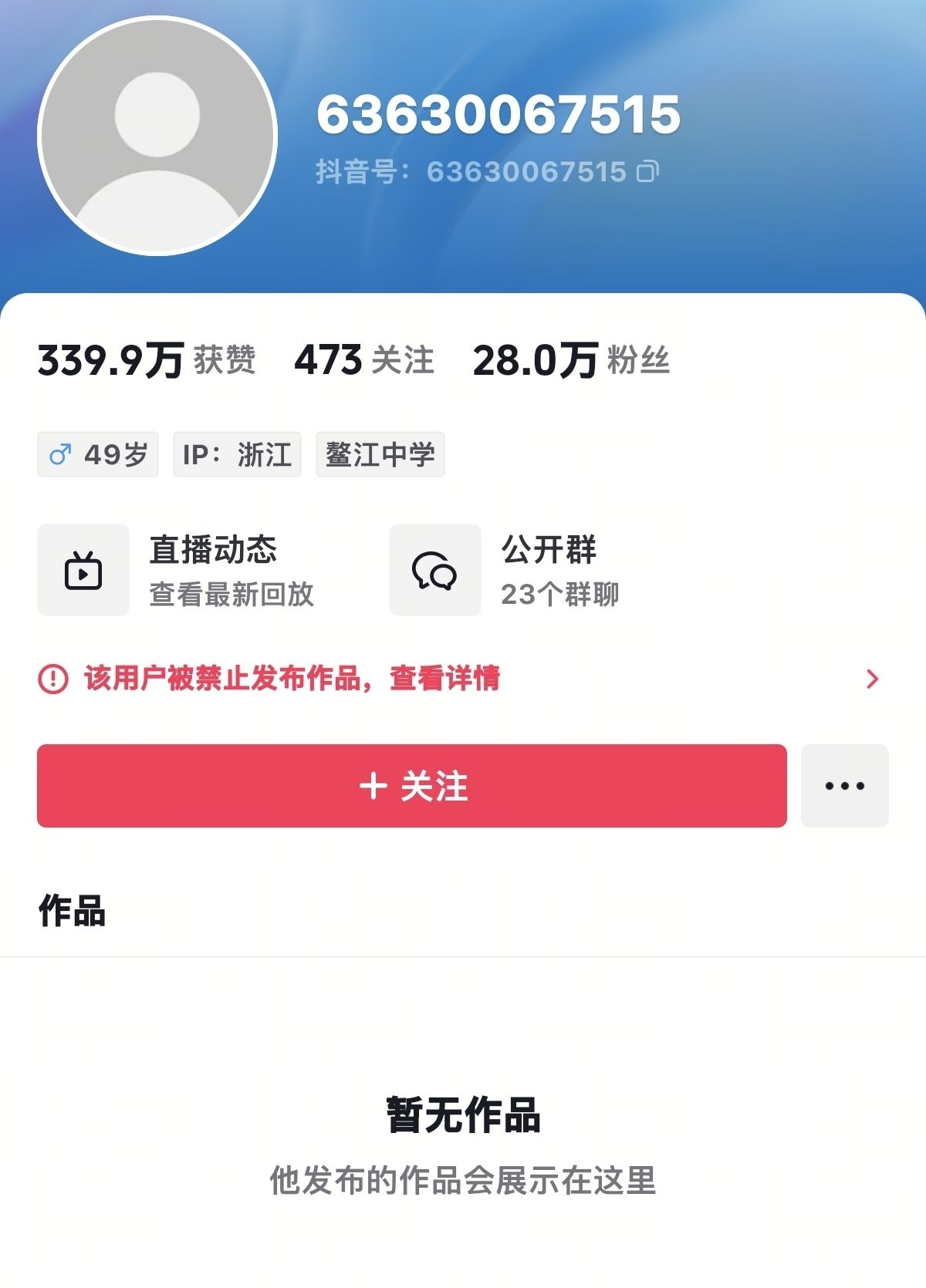Click the live replay TV icon

pyautogui.click(x=83, y=569)
